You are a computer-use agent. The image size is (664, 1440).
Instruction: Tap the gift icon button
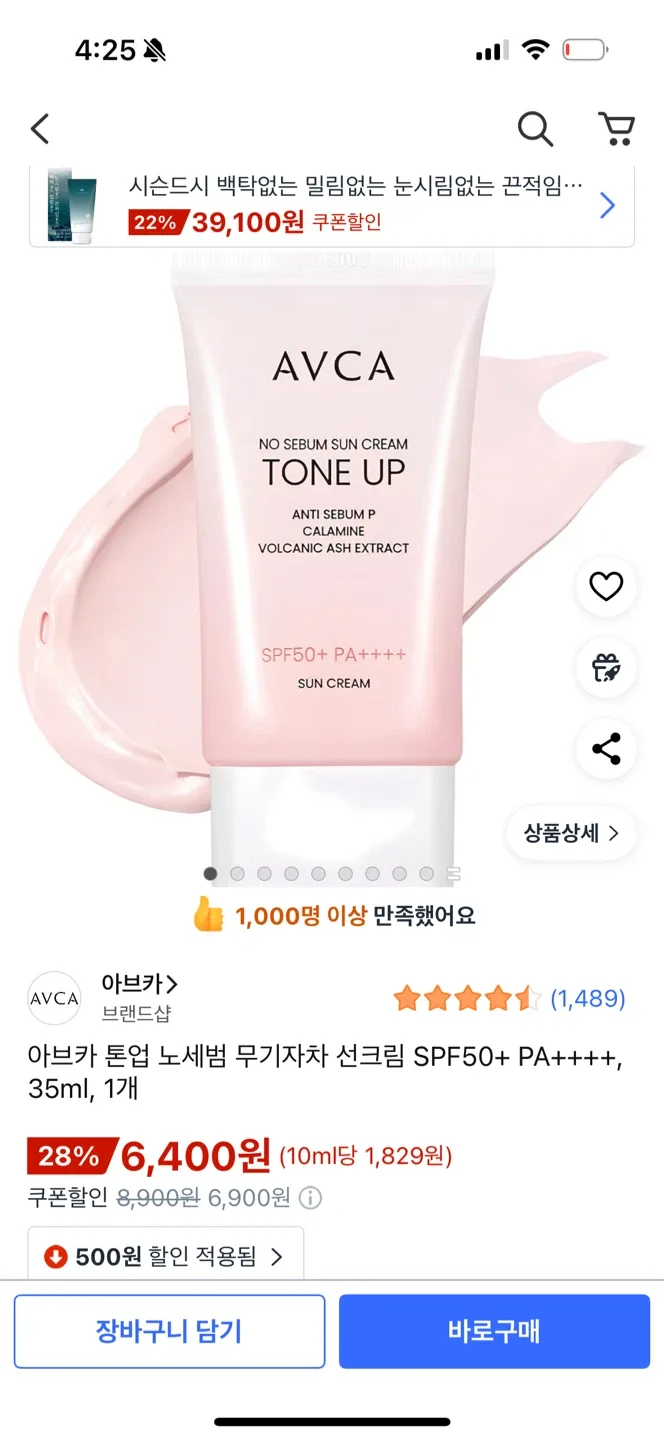point(606,667)
